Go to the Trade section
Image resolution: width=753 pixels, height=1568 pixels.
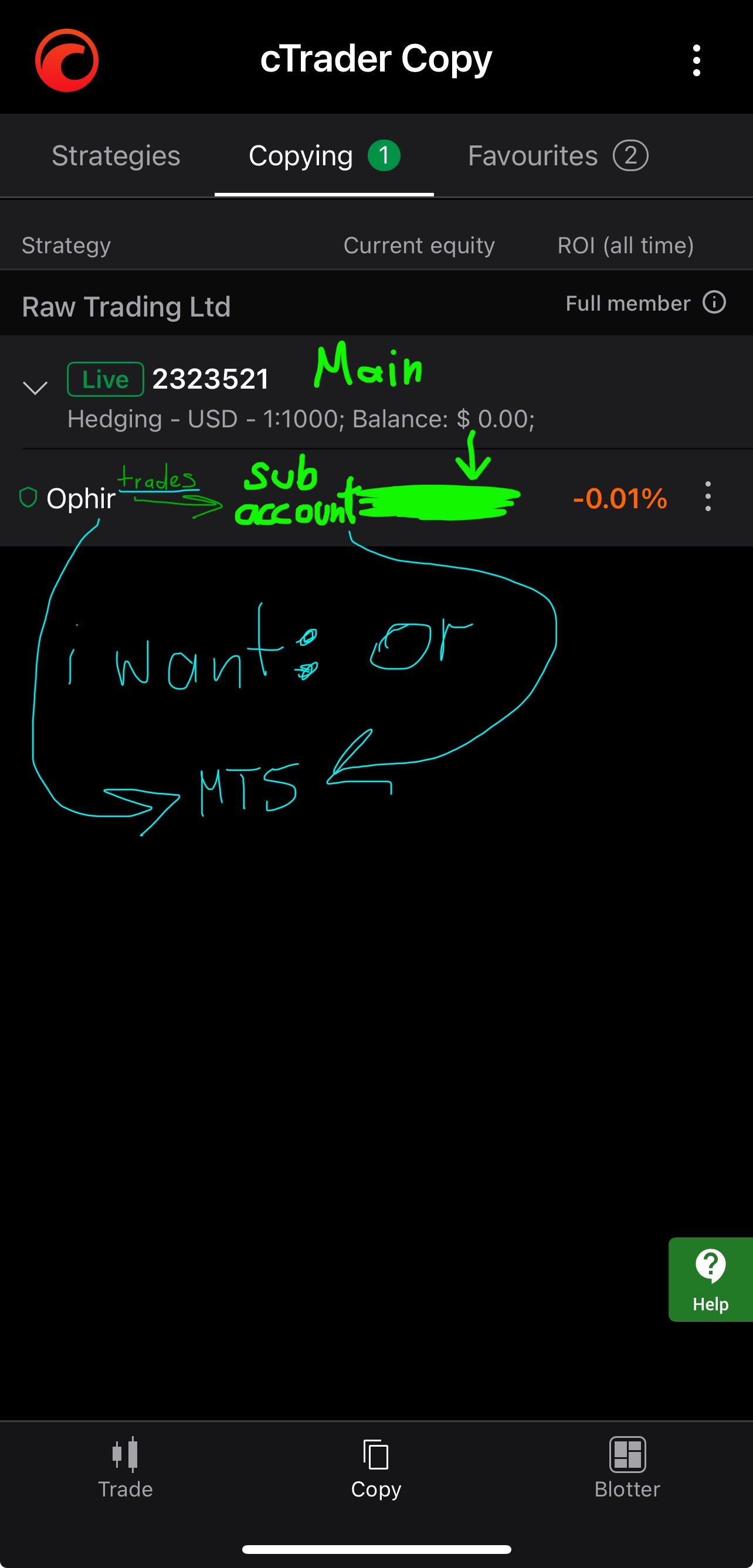click(125, 1468)
